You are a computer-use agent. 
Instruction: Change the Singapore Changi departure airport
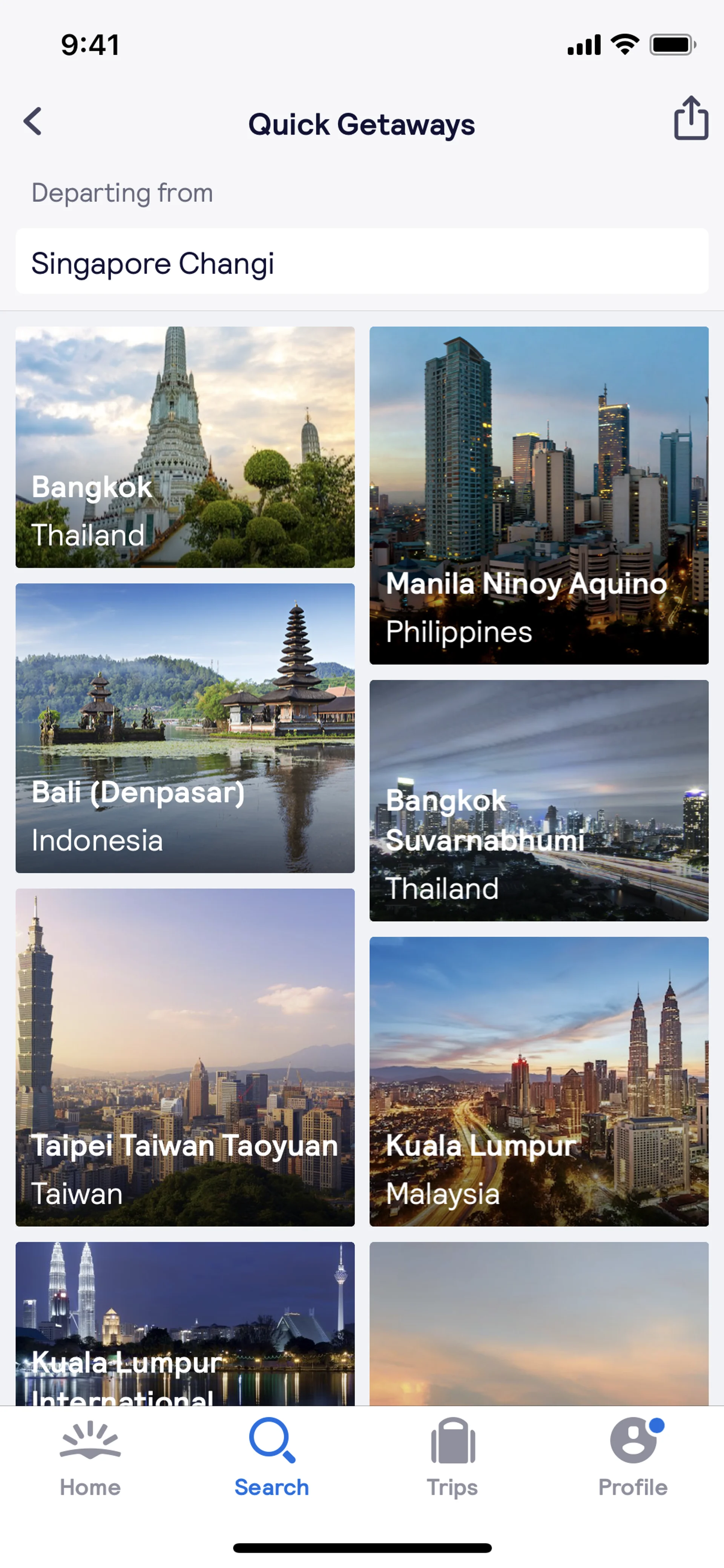click(361, 263)
